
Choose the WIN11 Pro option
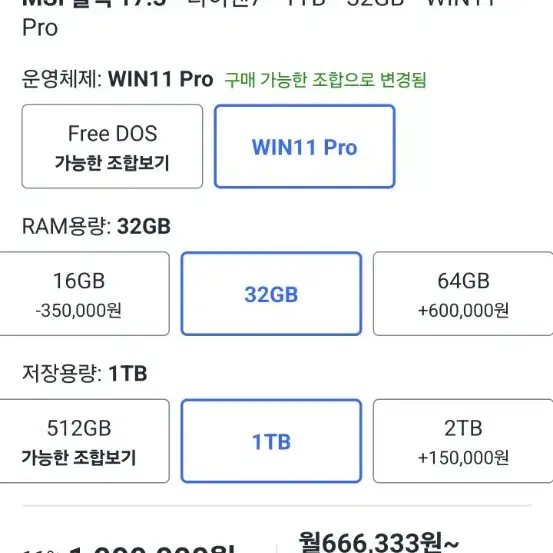point(305,146)
